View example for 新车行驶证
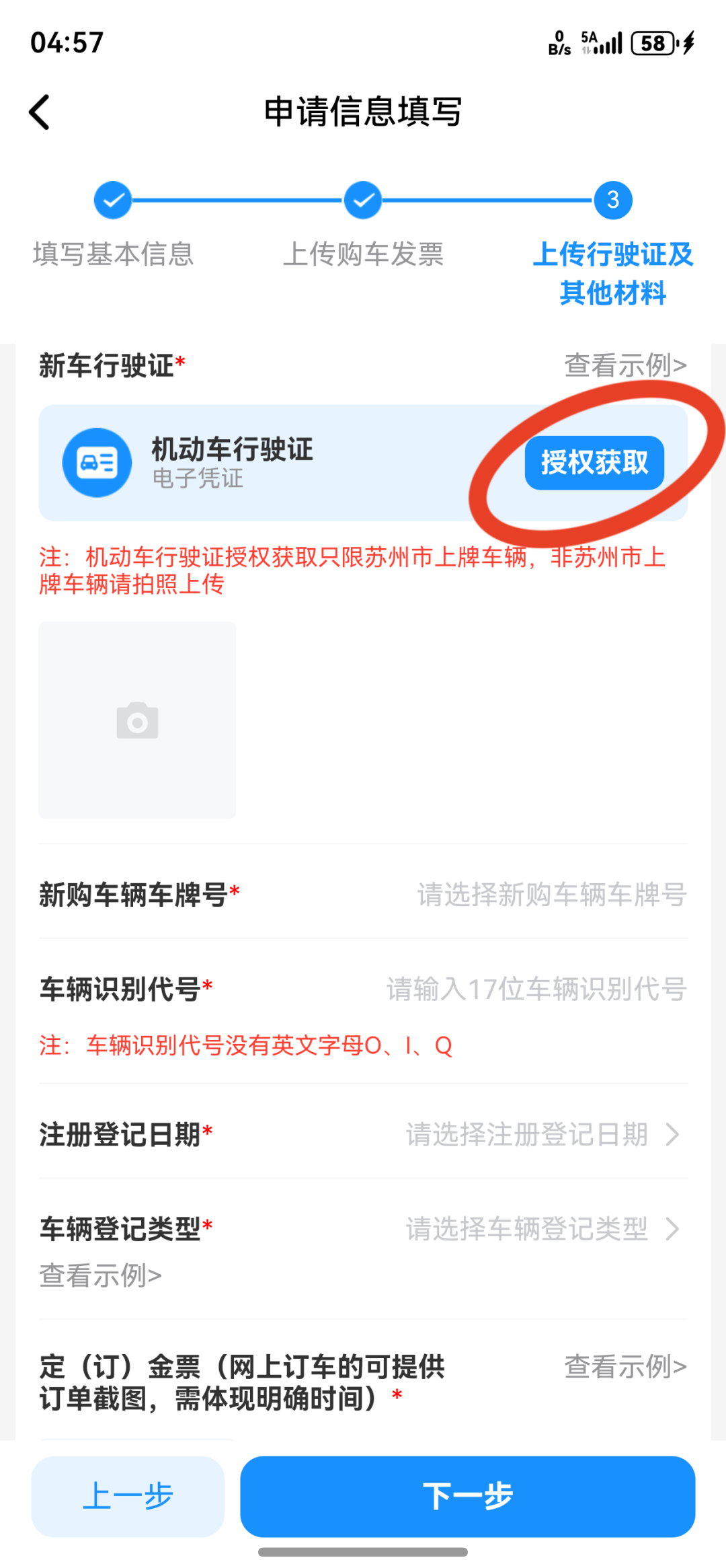The width and height of the screenshot is (726, 1568). (x=625, y=365)
